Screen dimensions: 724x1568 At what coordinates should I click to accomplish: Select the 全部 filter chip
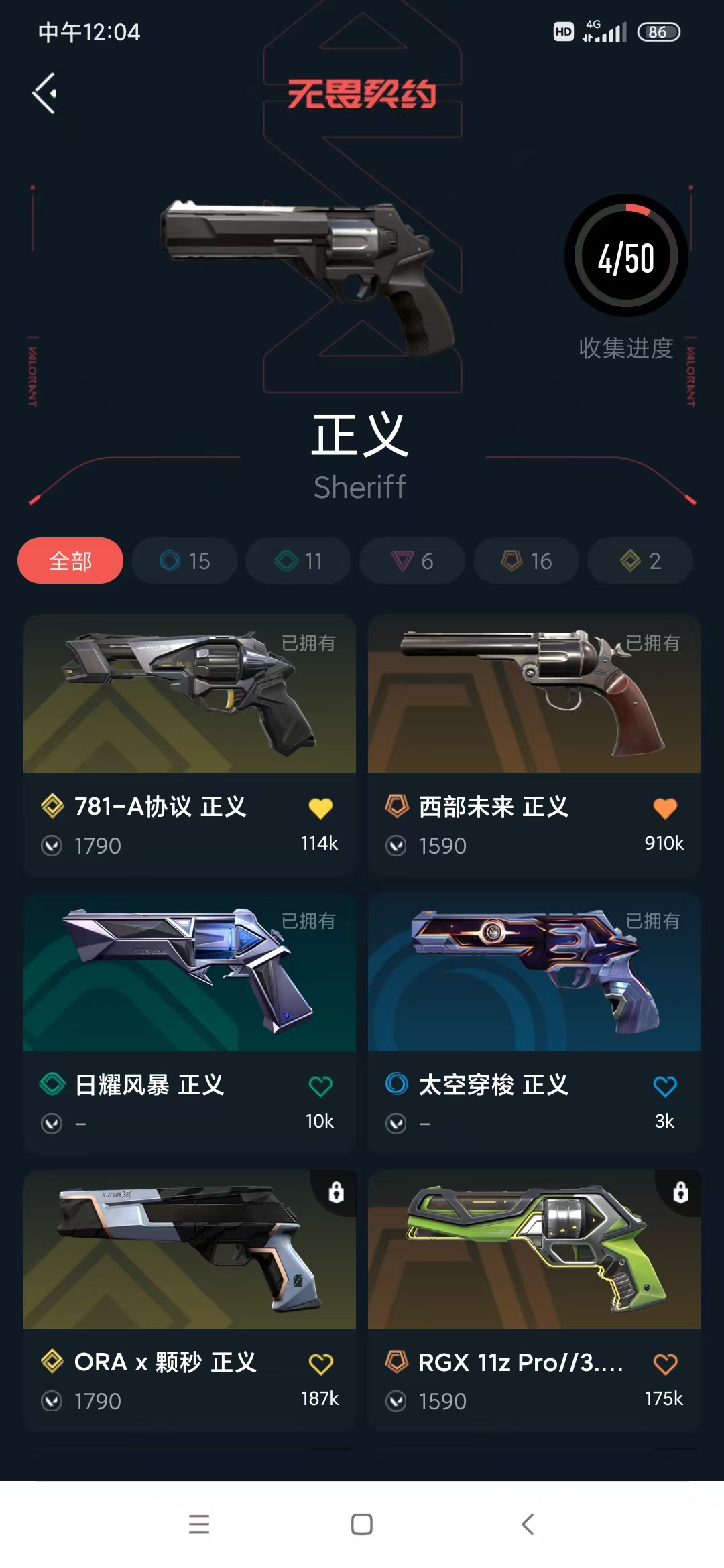(x=70, y=560)
